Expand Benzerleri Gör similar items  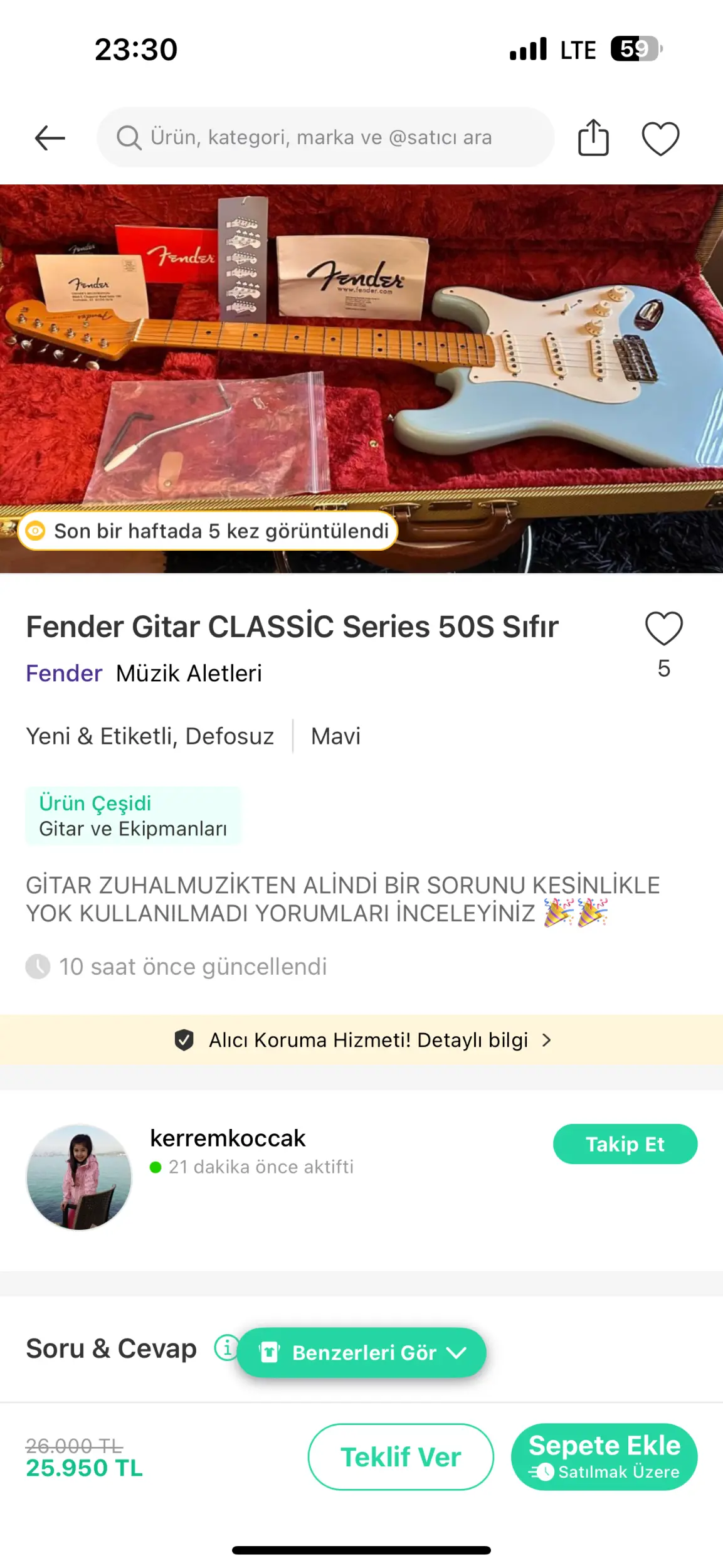click(x=362, y=1353)
